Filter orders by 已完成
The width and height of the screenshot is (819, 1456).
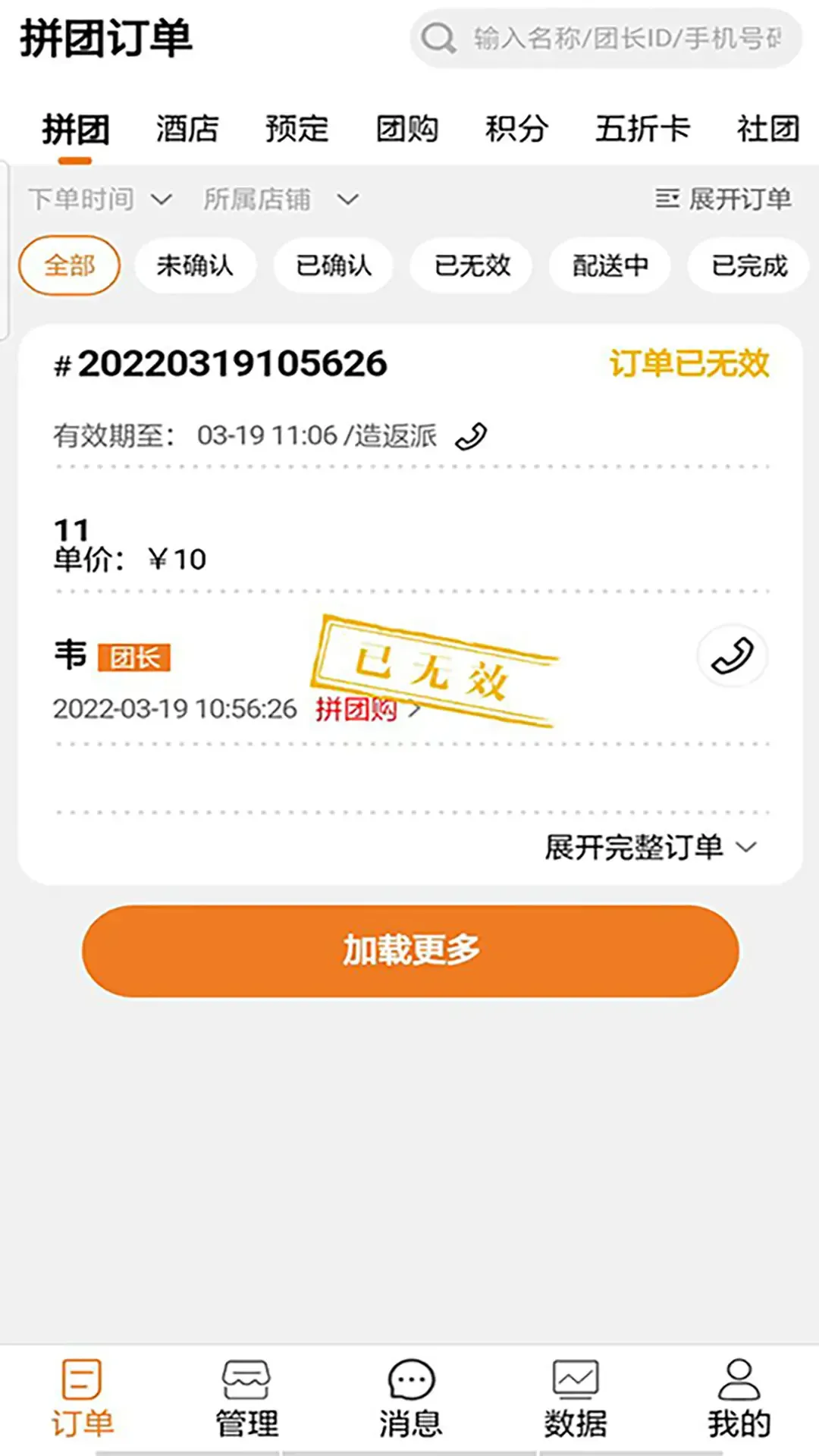(x=749, y=265)
